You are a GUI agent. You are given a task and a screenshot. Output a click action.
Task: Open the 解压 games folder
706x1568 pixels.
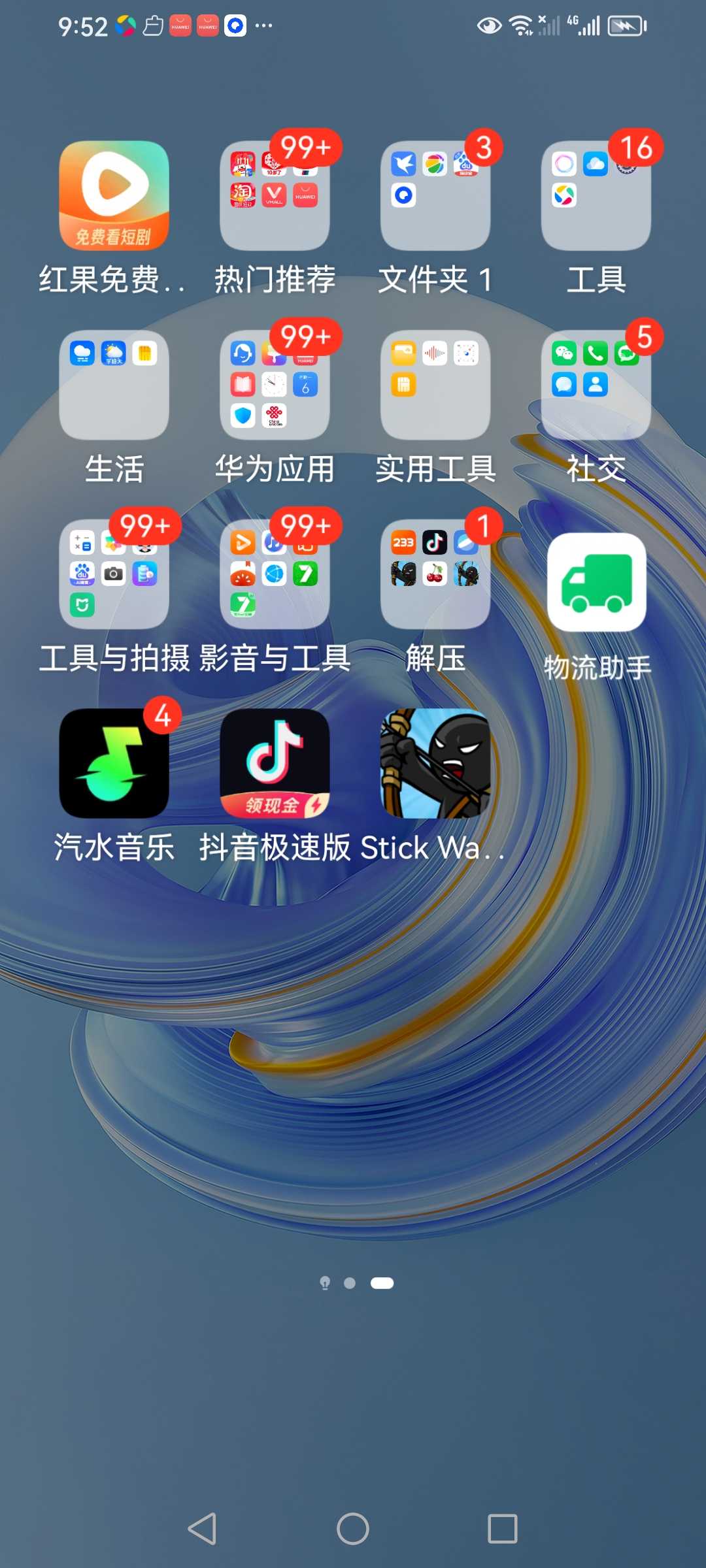(435, 574)
